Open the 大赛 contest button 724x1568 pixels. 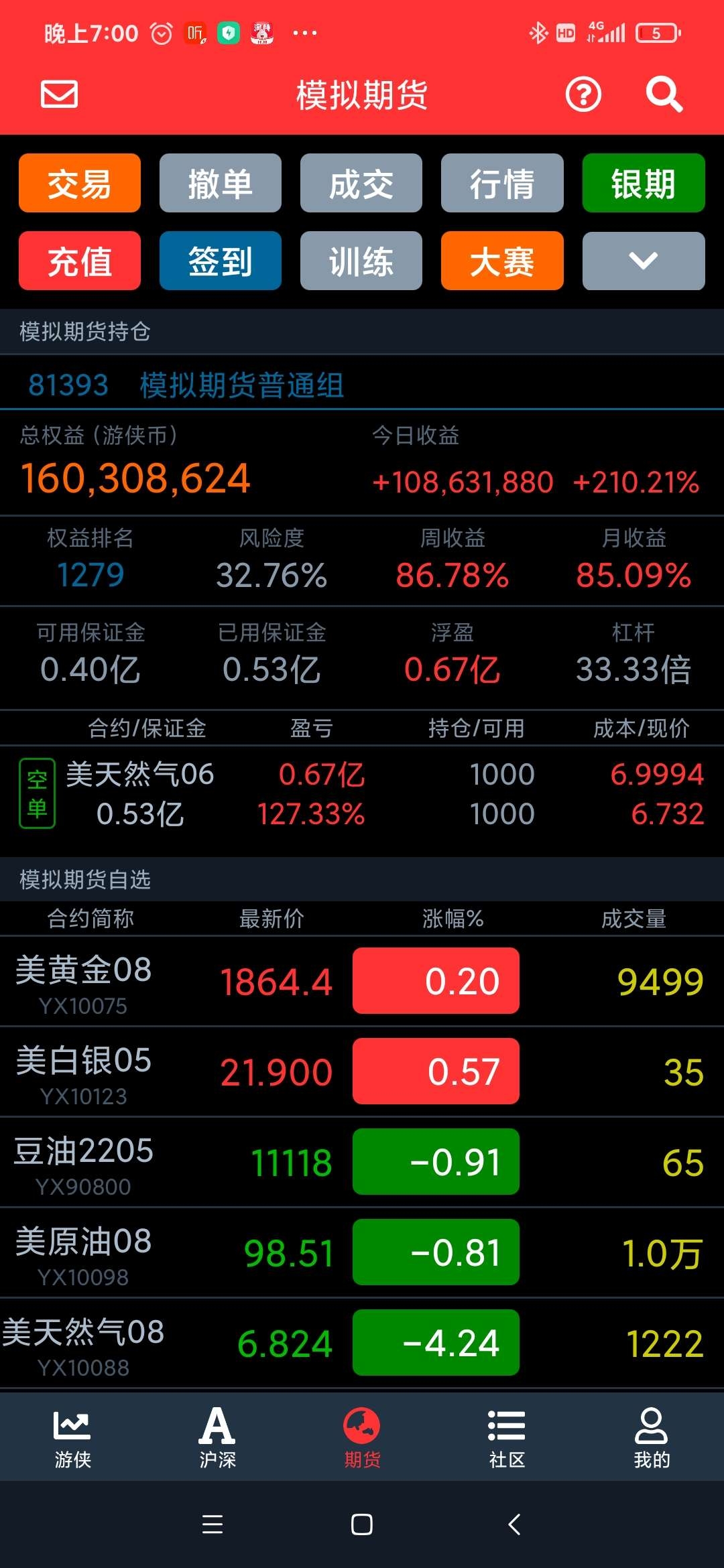point(502,261)
